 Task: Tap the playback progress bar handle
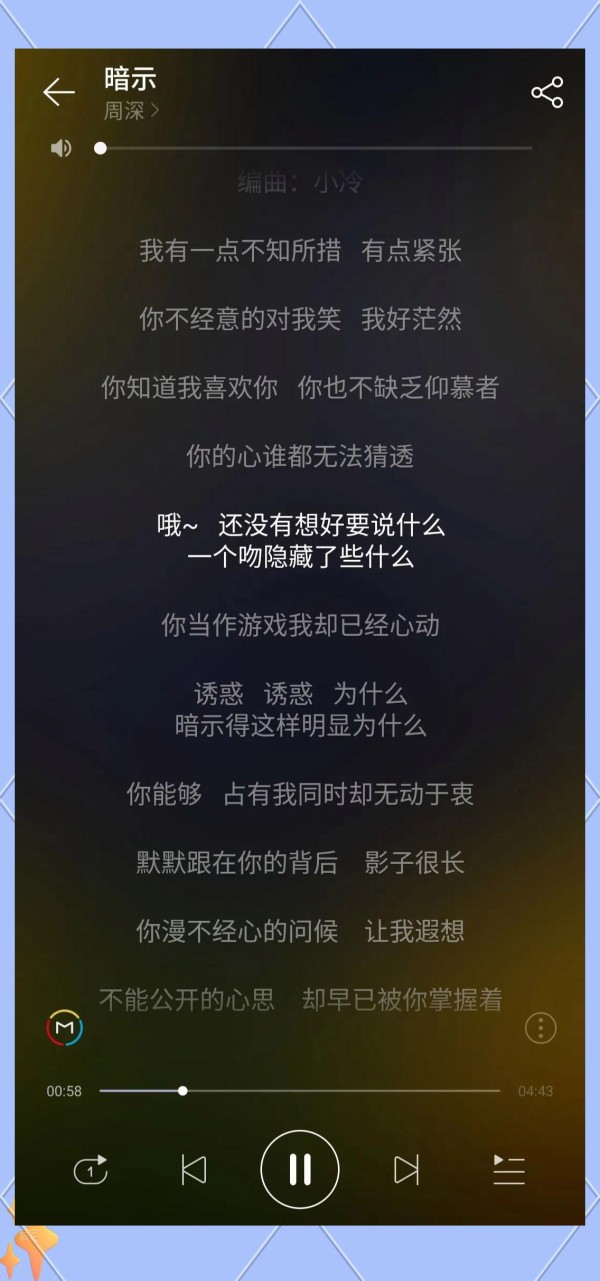(182, 1091)
